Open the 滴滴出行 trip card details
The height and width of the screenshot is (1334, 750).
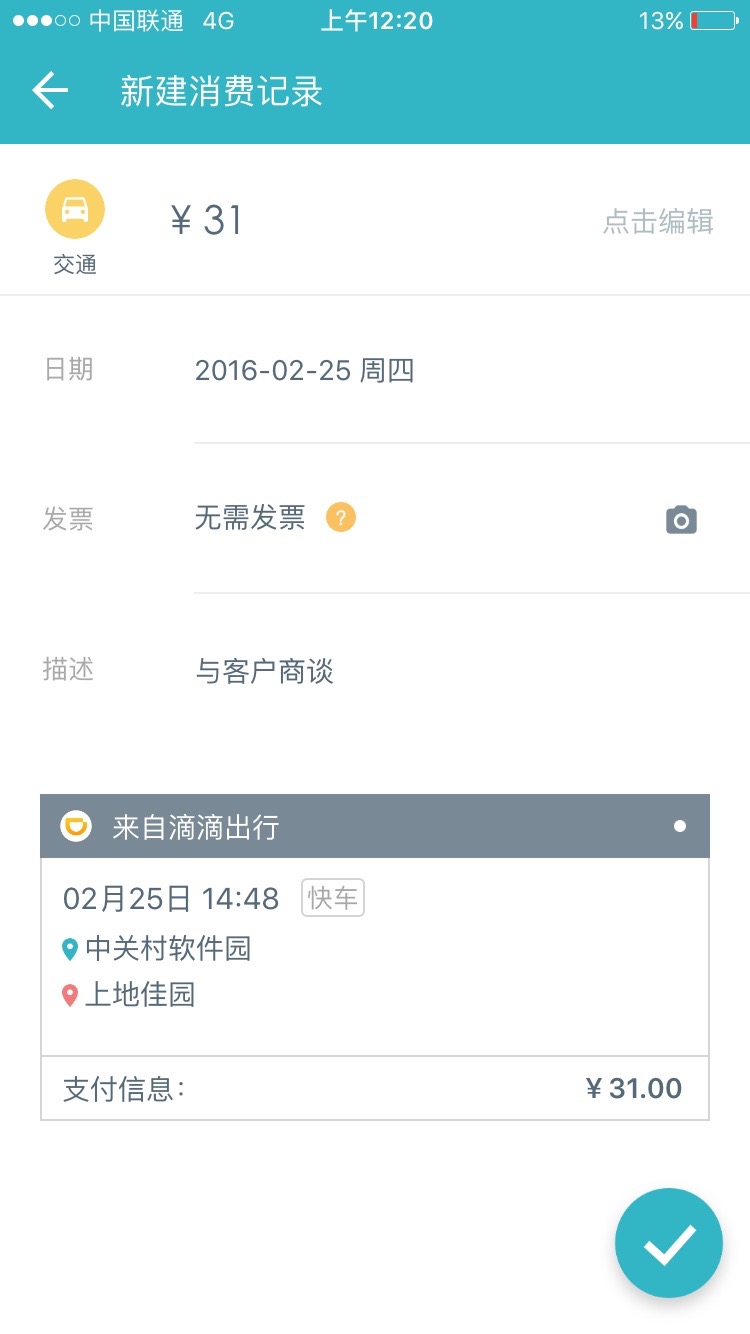[x=375, y=957]
